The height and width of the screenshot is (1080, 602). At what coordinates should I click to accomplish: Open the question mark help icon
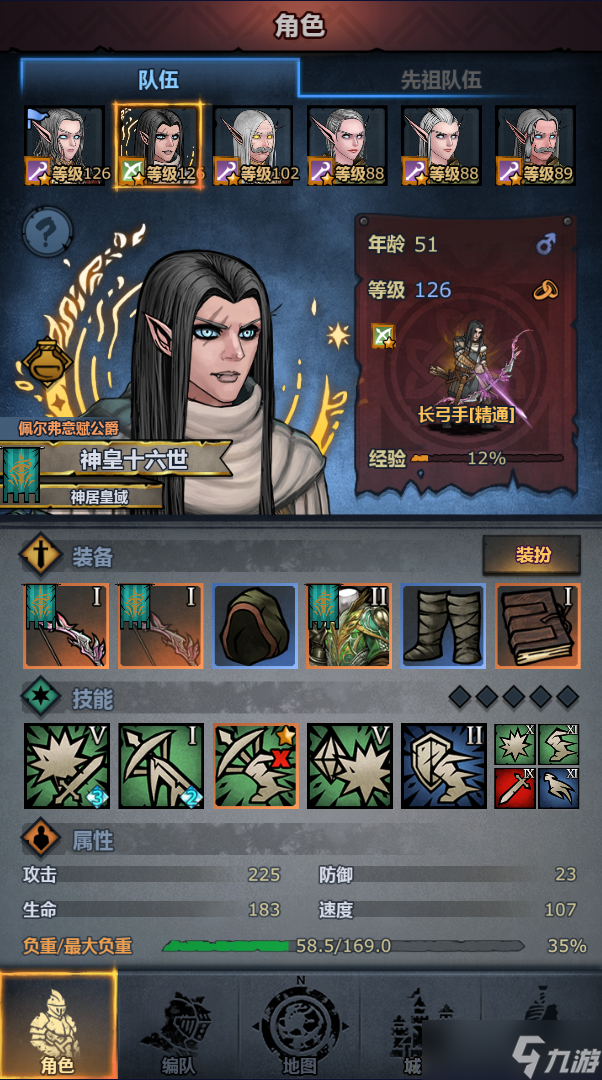(46, 233)
